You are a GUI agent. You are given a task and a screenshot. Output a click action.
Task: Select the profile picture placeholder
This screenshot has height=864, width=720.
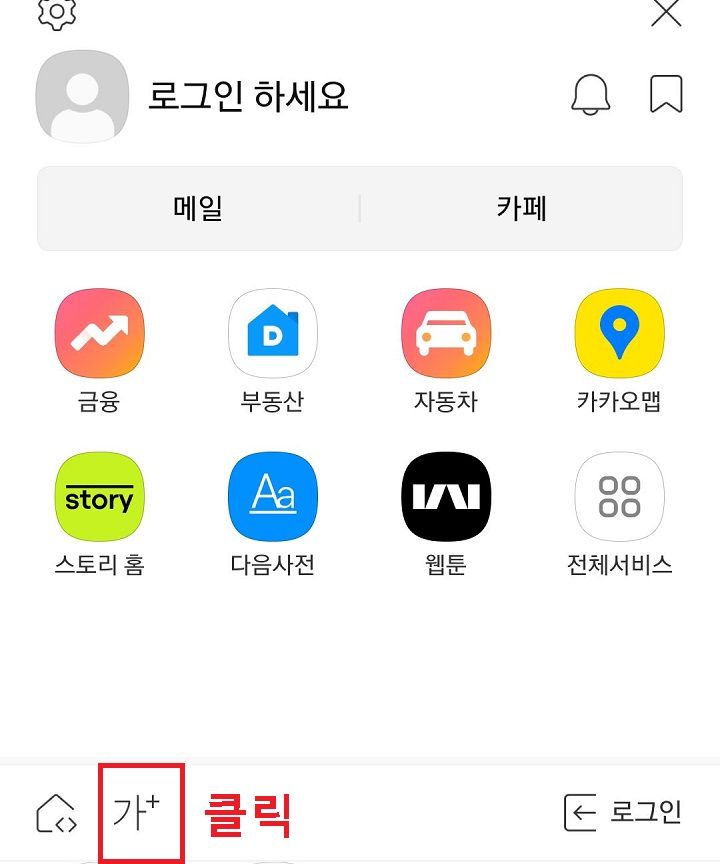(x=82, y=96)
